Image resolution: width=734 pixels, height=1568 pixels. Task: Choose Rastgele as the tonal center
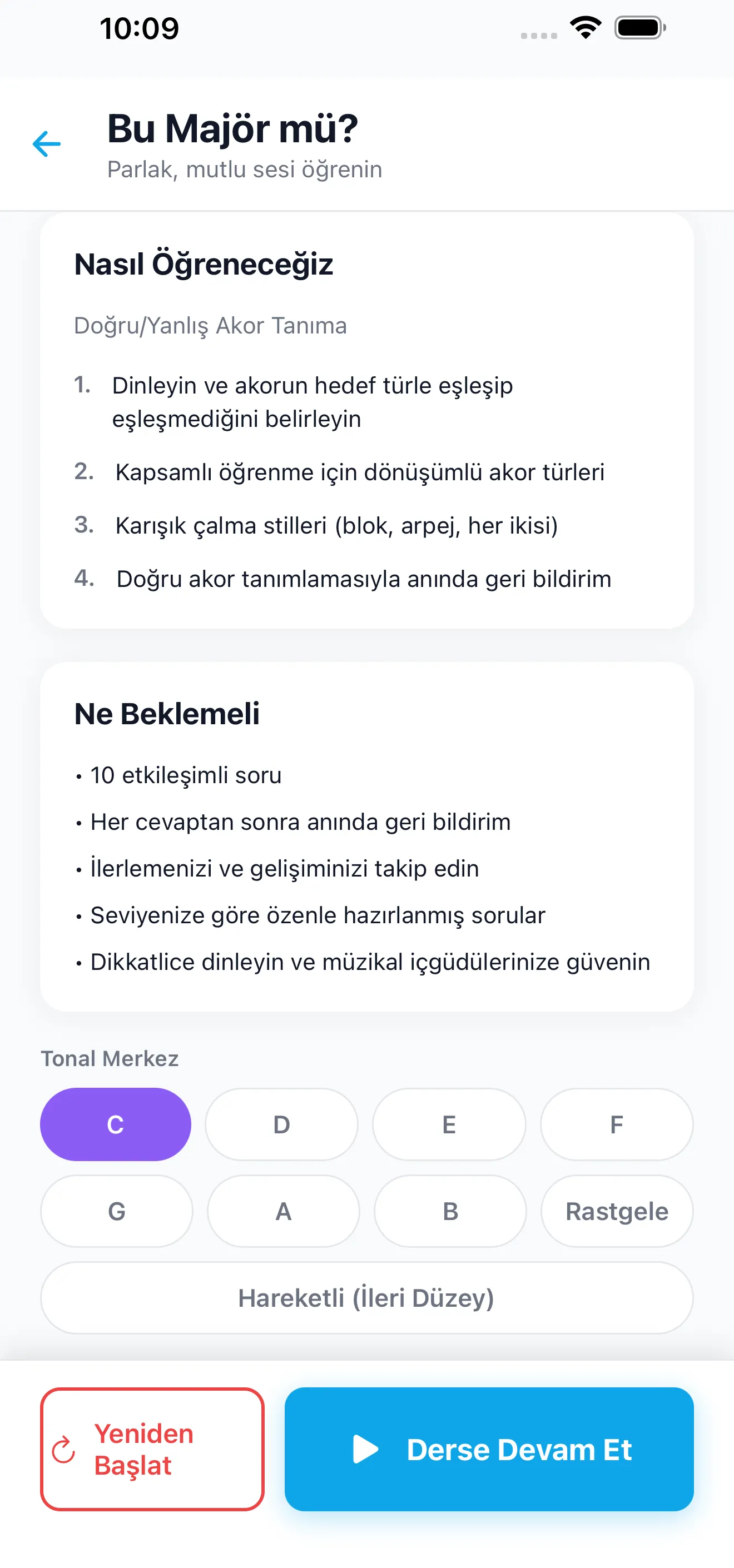pos(617,1211)
